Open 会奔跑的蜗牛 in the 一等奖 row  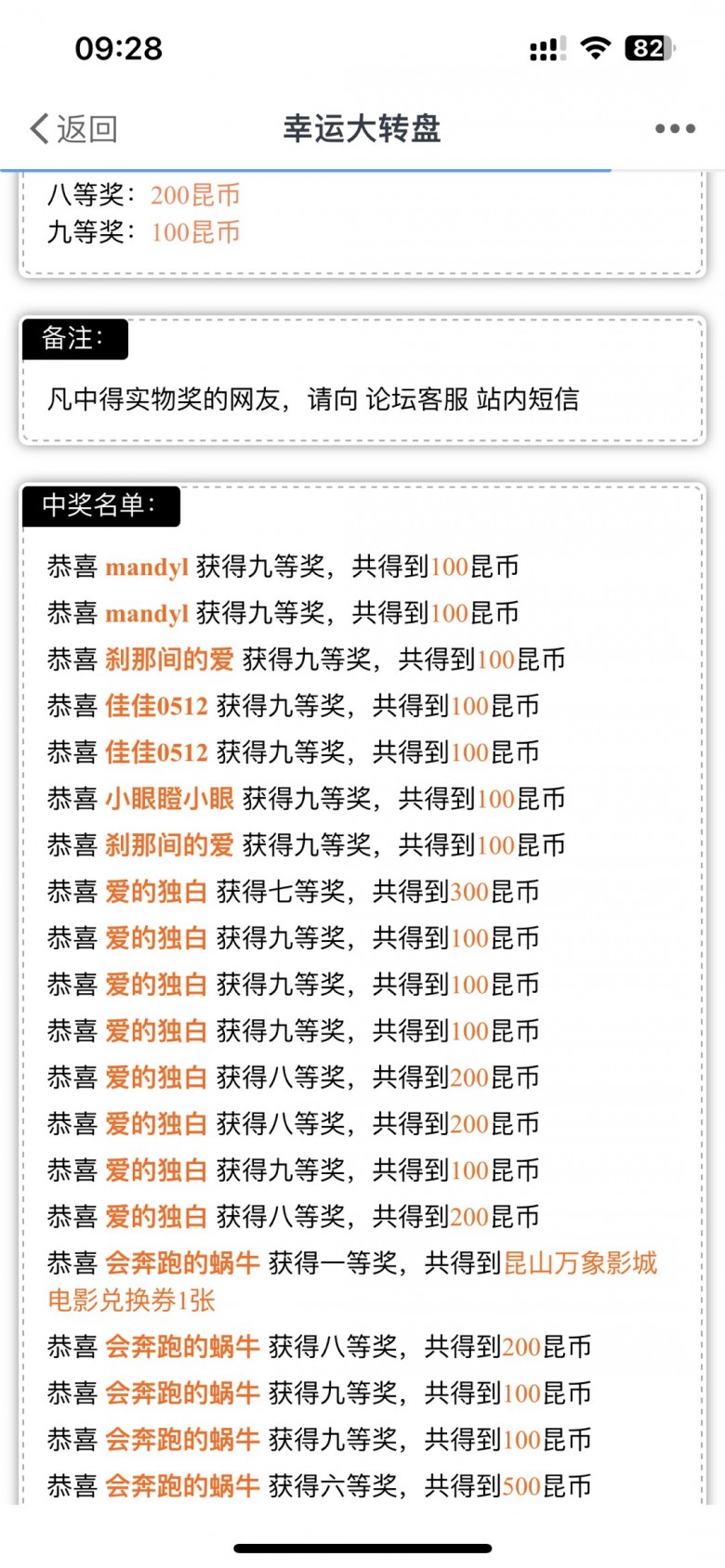tap(182, 1263)
